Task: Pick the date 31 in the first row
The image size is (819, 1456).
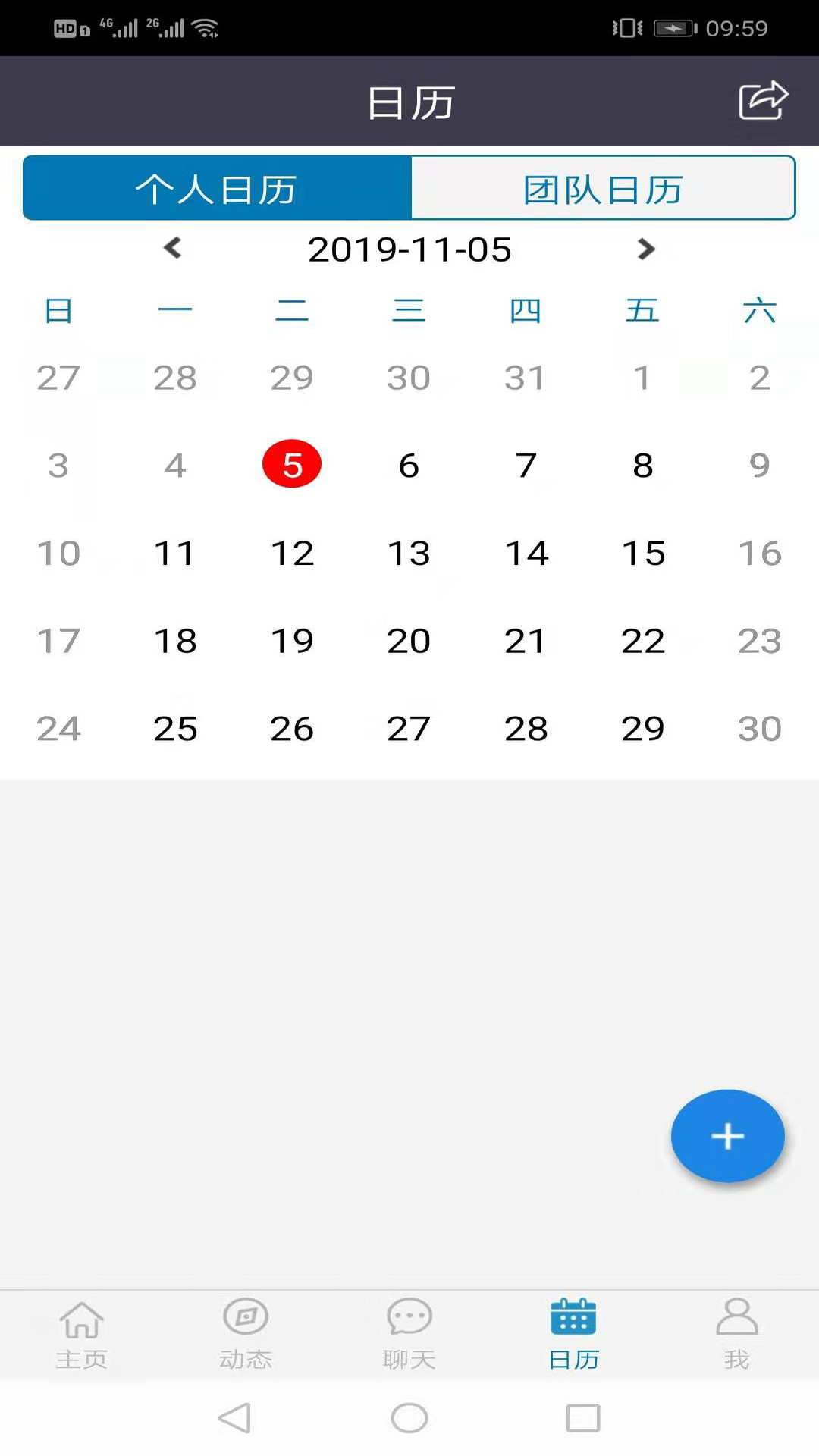Action: (x=525, y=378)
